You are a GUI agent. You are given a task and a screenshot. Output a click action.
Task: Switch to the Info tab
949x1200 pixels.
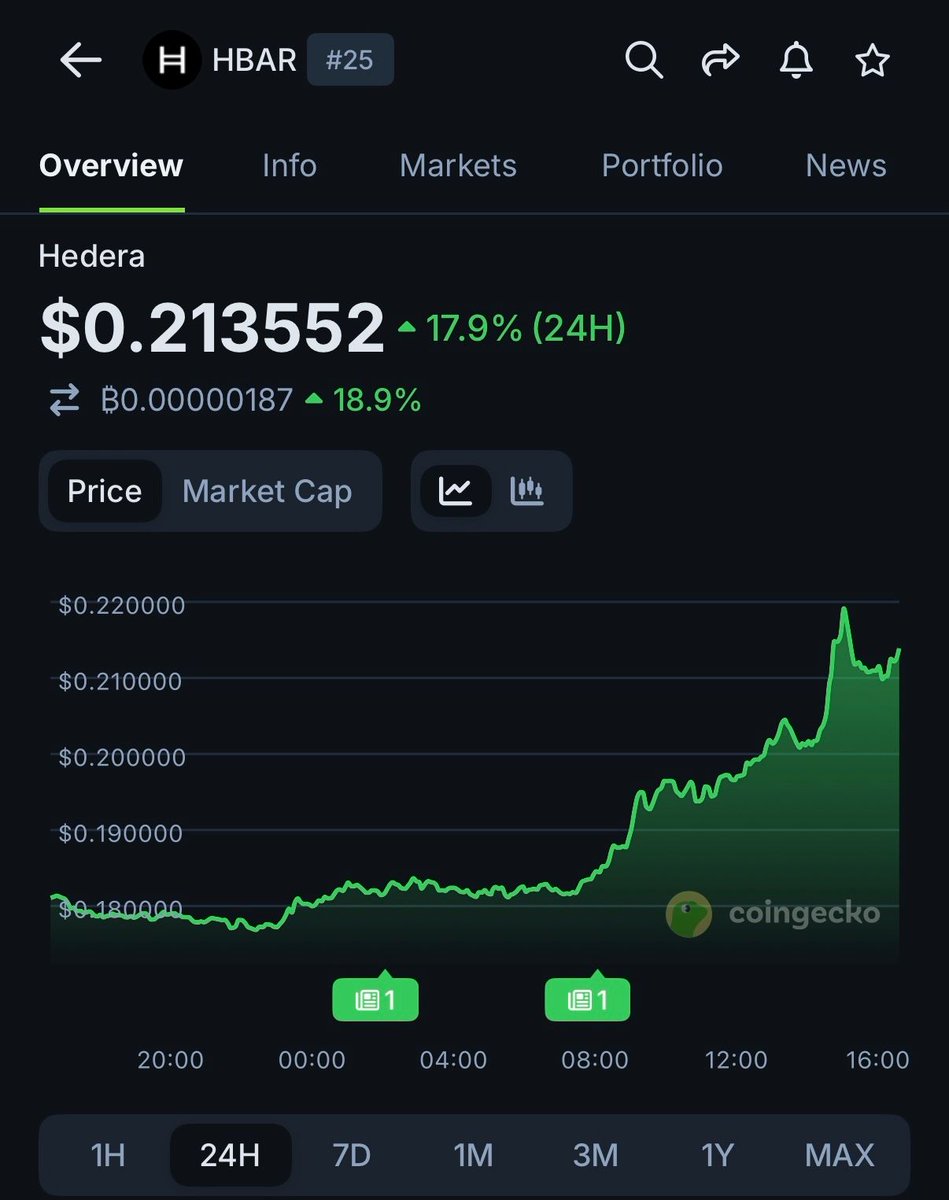point(289,165)
